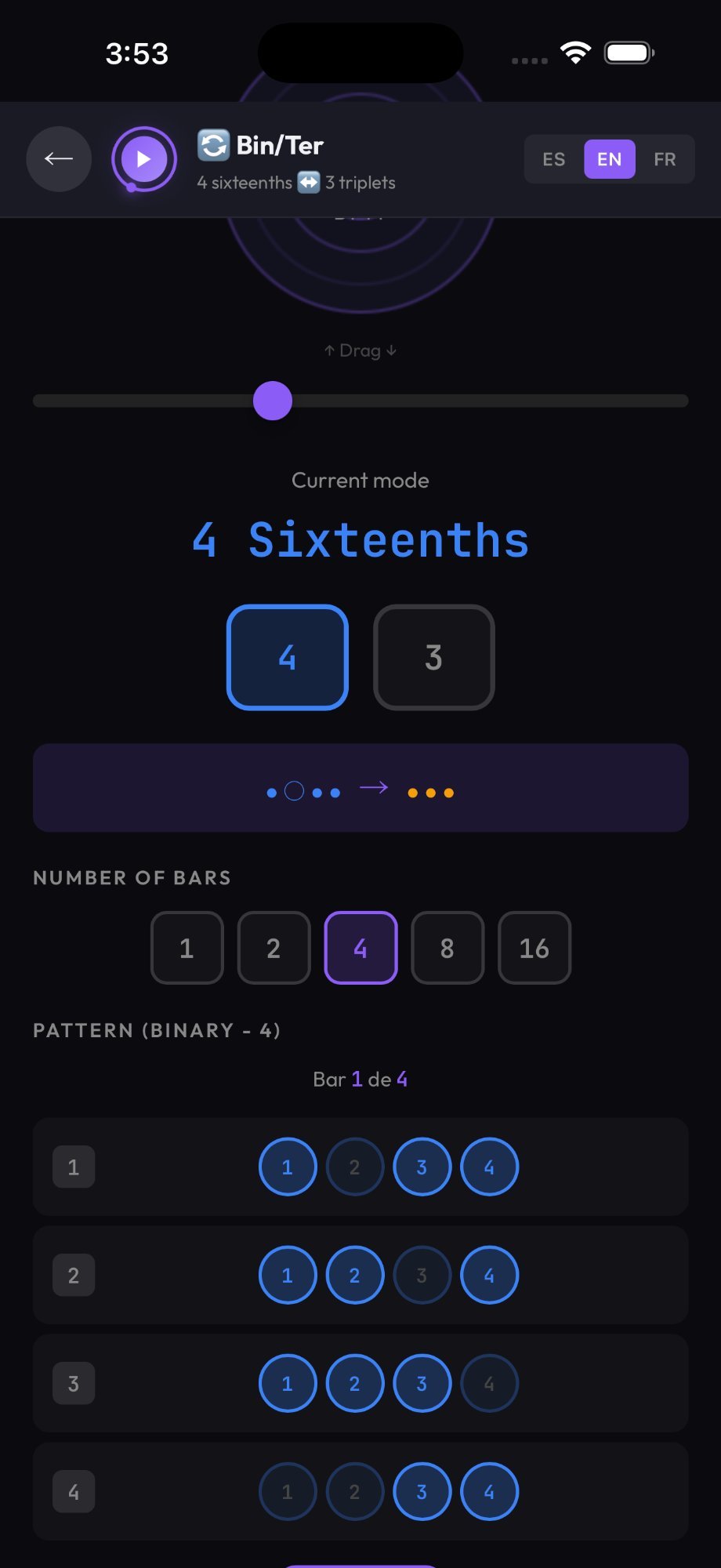Disable note 3 in bar row 4
This screenshot has height=1568, width=721.
[422, 1491]
